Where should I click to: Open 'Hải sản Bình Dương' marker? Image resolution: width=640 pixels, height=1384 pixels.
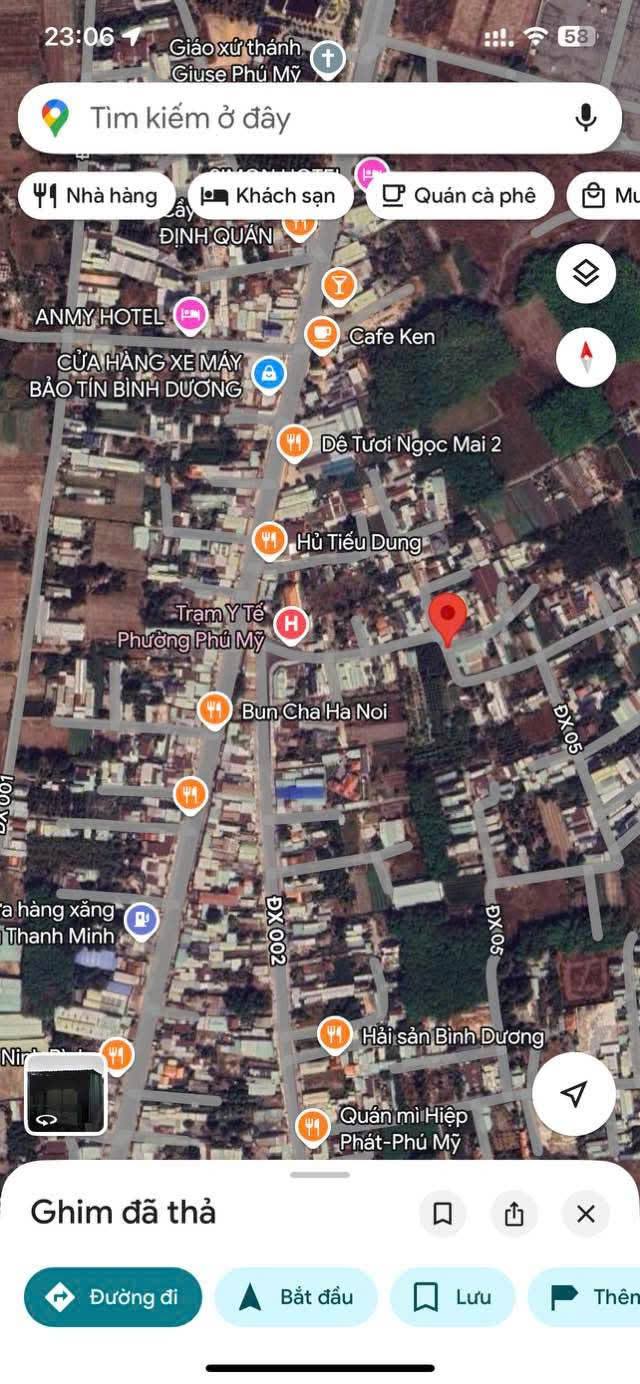(335, 1035)
